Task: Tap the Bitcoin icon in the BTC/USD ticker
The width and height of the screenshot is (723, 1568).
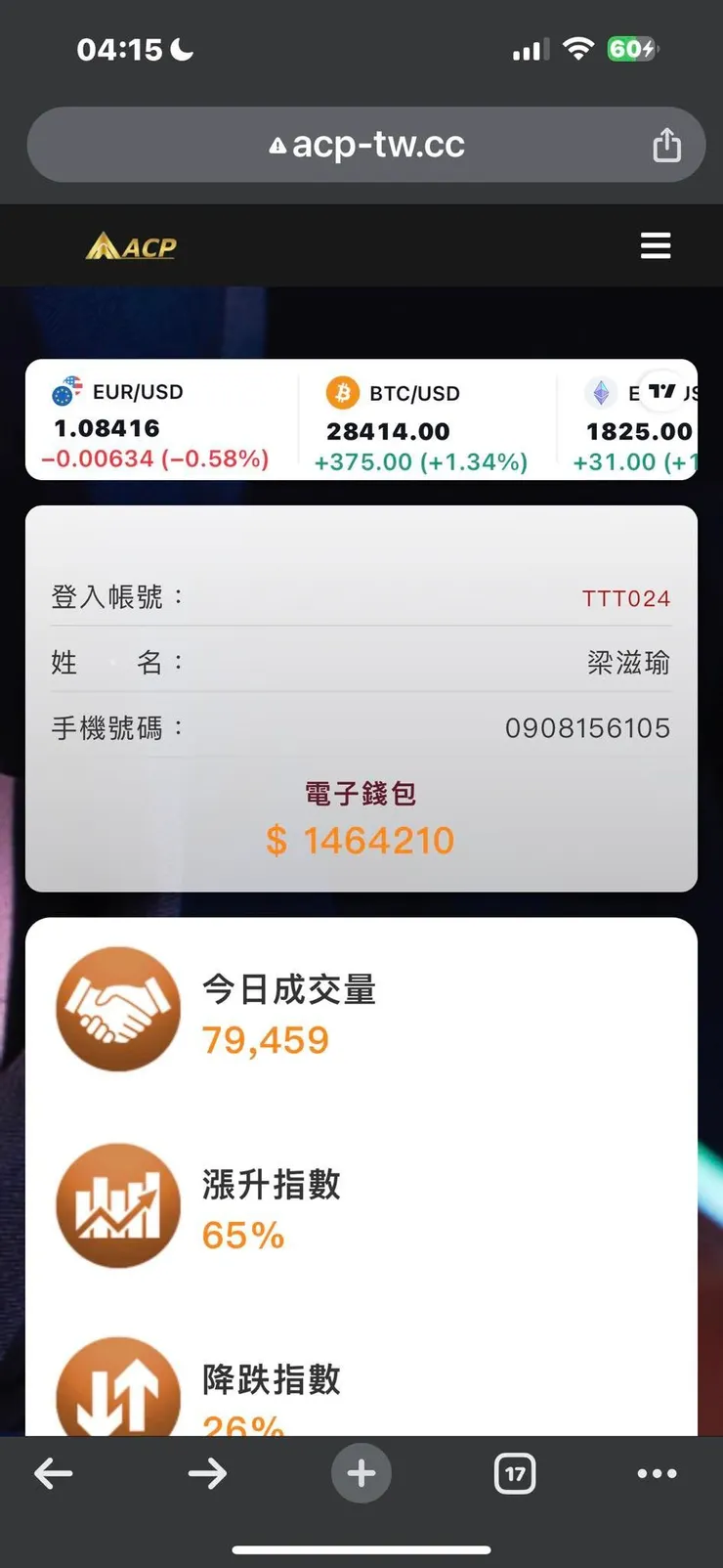Action: pyautogui.click(x=343, y=392)
